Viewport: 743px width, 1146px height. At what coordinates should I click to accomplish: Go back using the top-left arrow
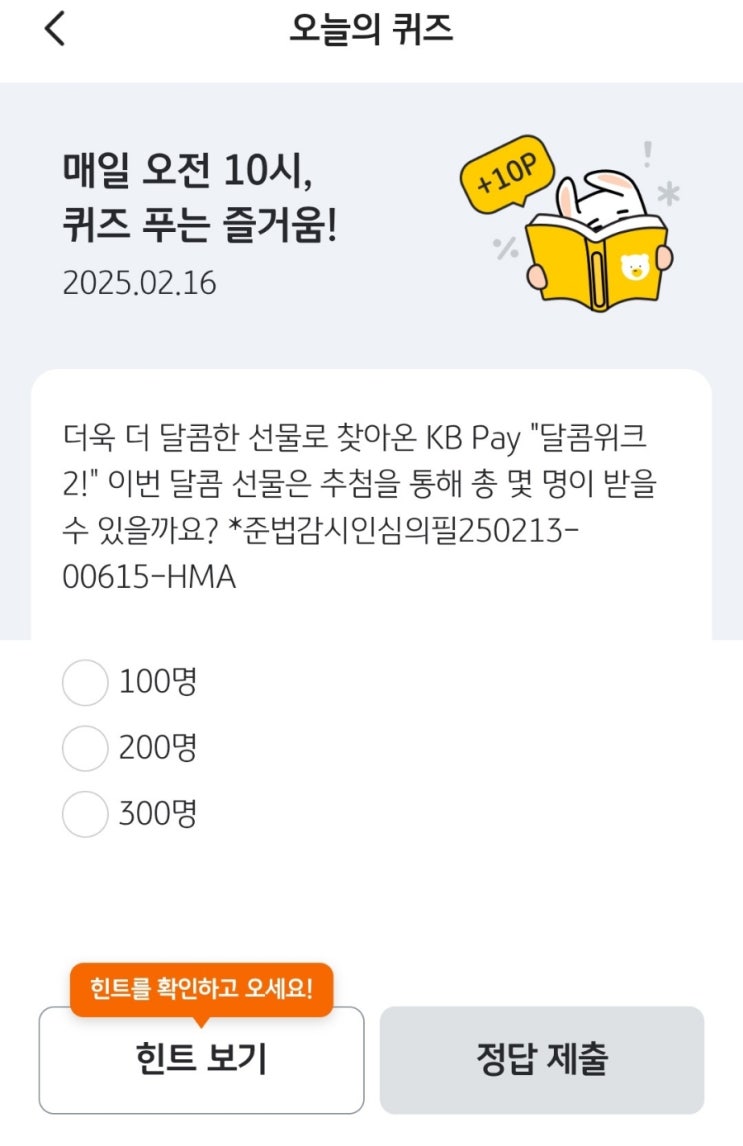pos(55,29)
